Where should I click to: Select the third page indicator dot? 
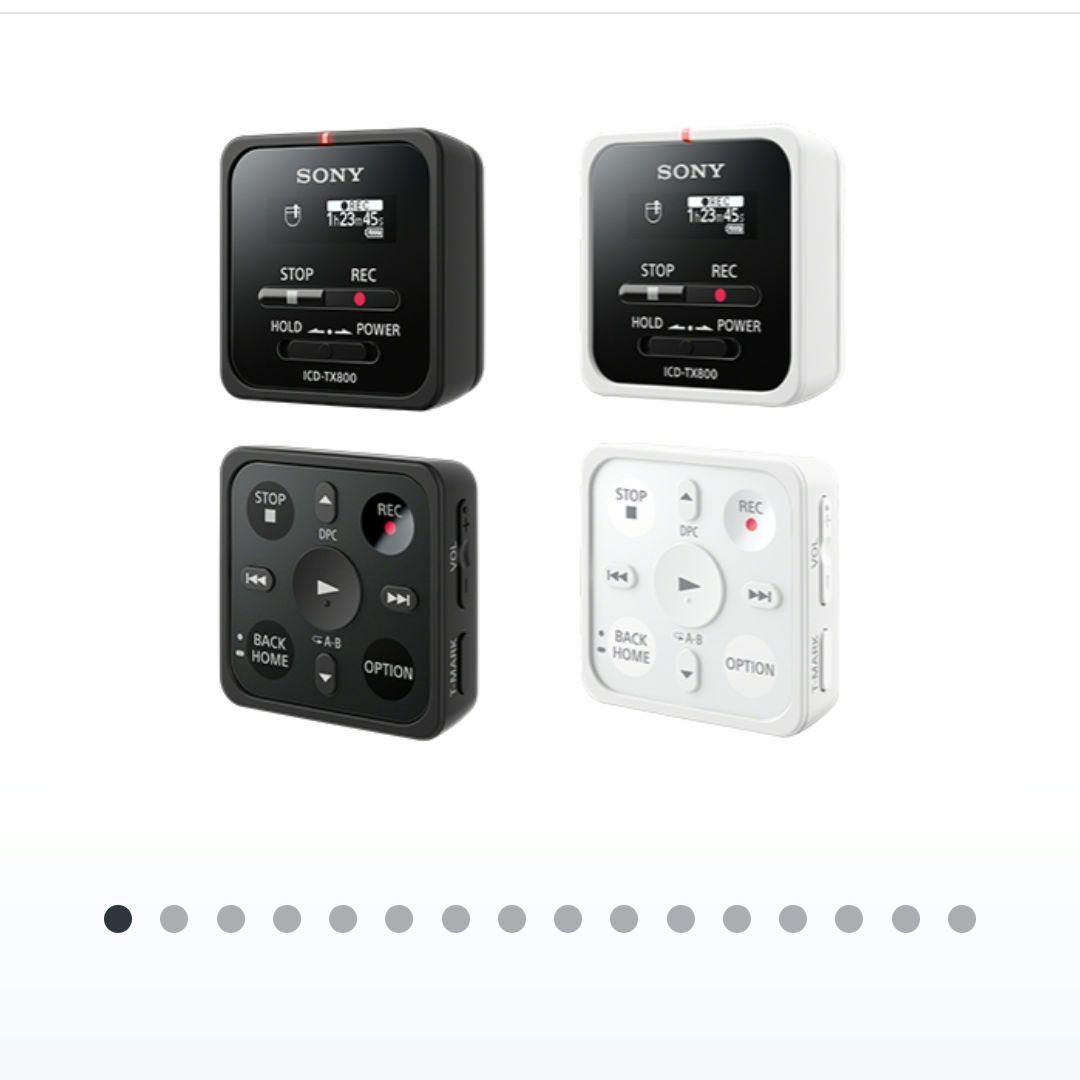click(231, 919)
